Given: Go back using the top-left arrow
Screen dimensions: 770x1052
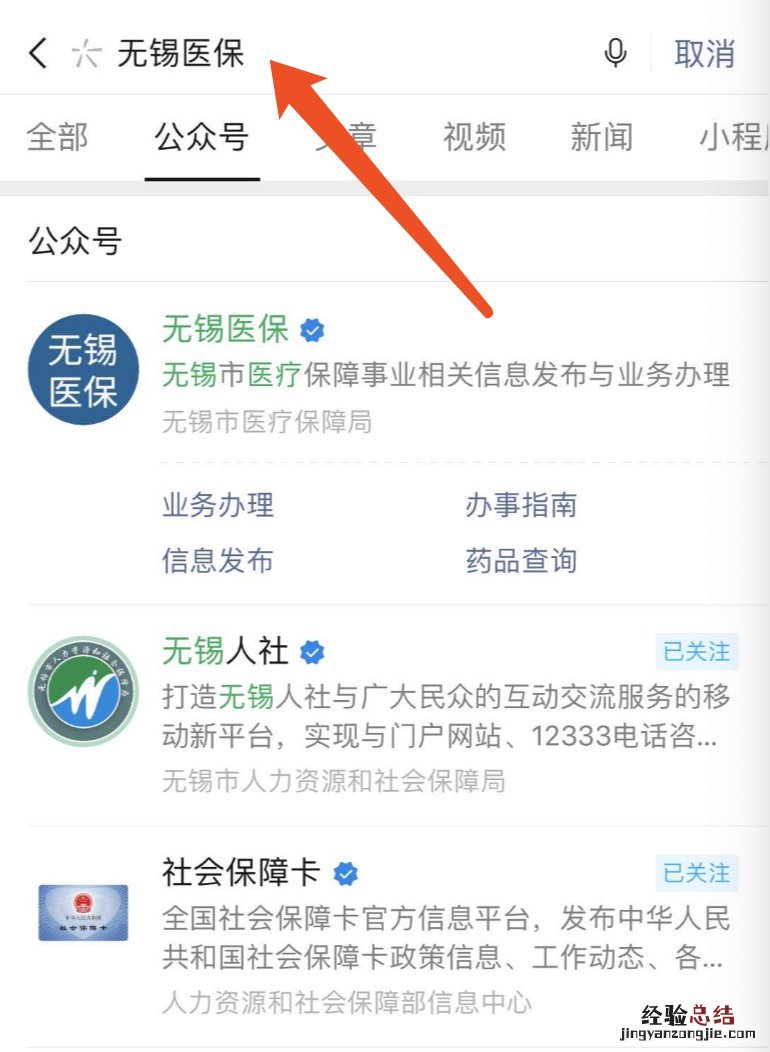Looking at the screenshot, I should (x=38, y=52).
